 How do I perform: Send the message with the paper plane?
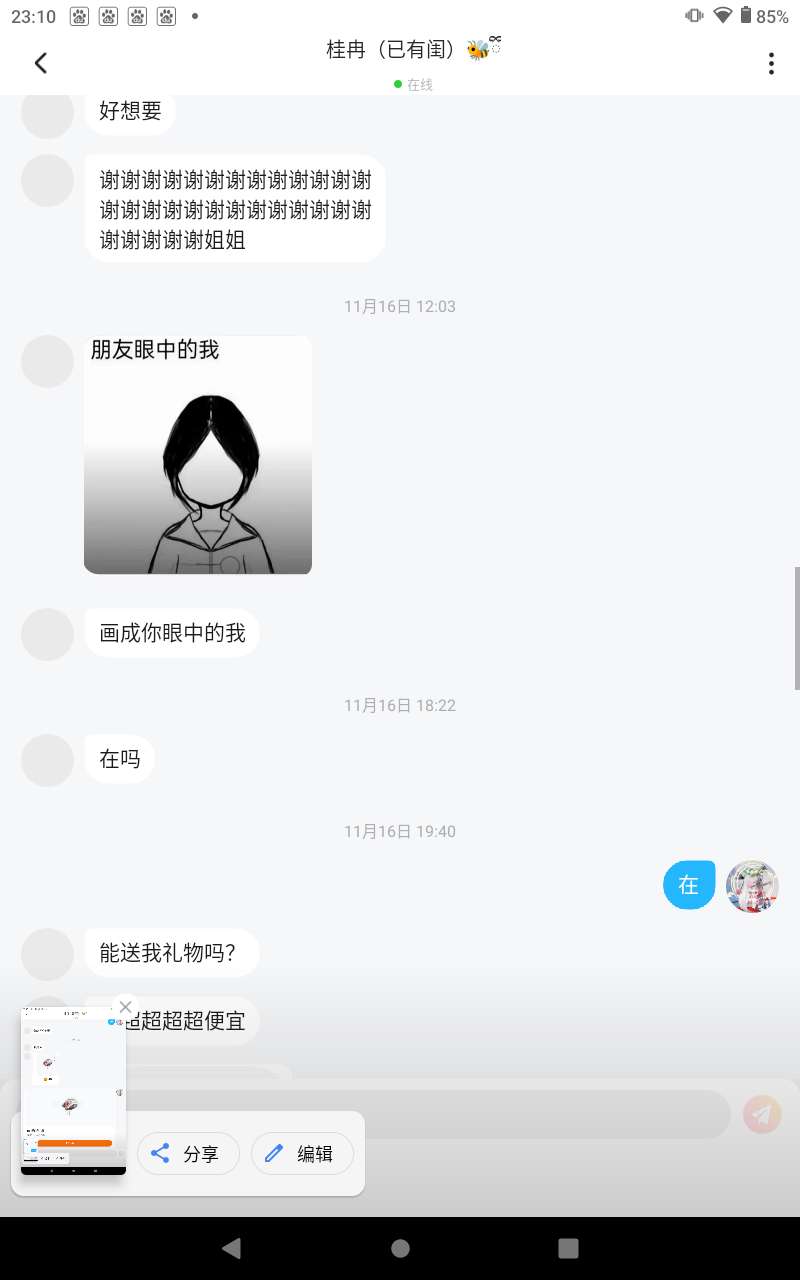coord(762,1114)
